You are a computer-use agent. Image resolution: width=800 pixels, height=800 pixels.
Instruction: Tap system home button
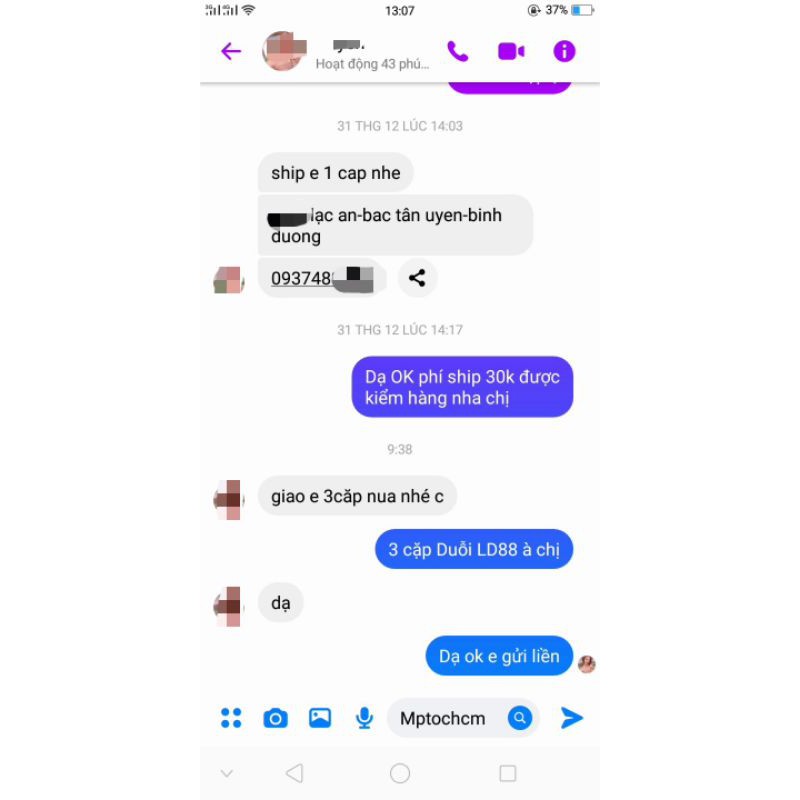click(400, 773)
